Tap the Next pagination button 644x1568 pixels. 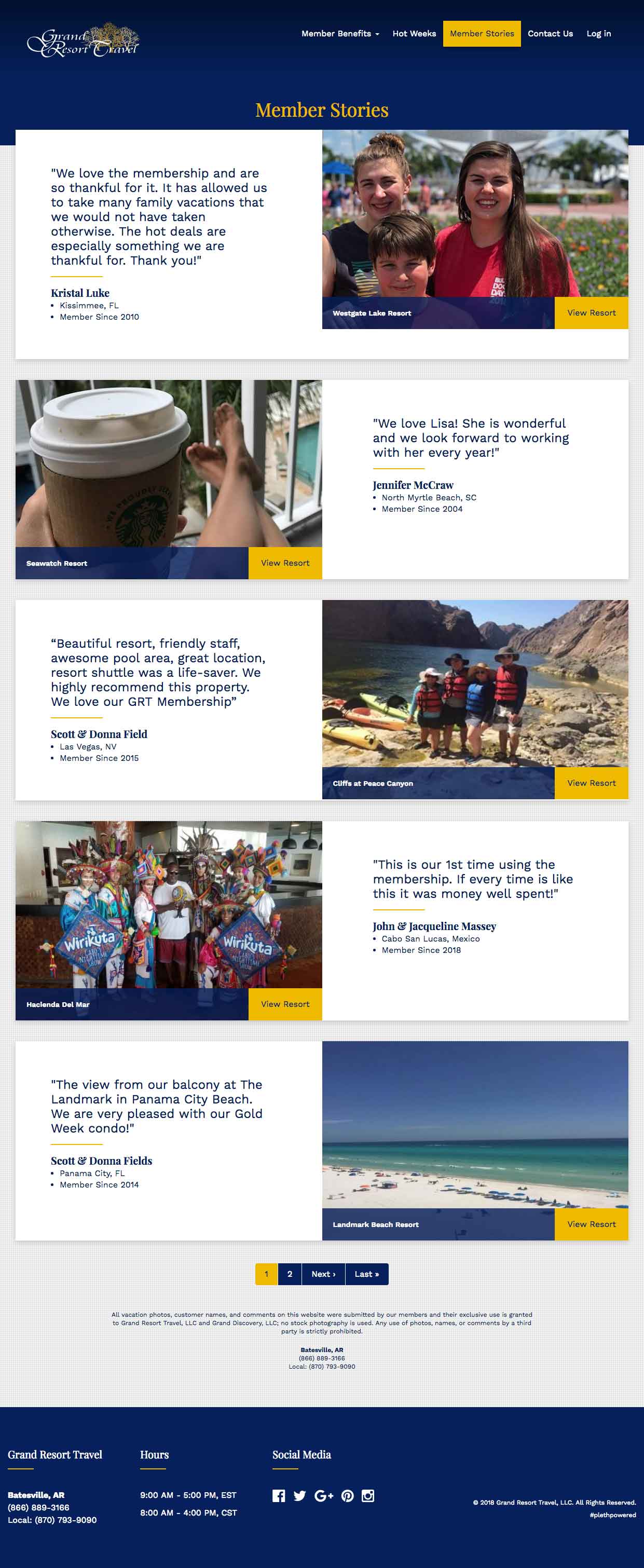point(323,1274)
